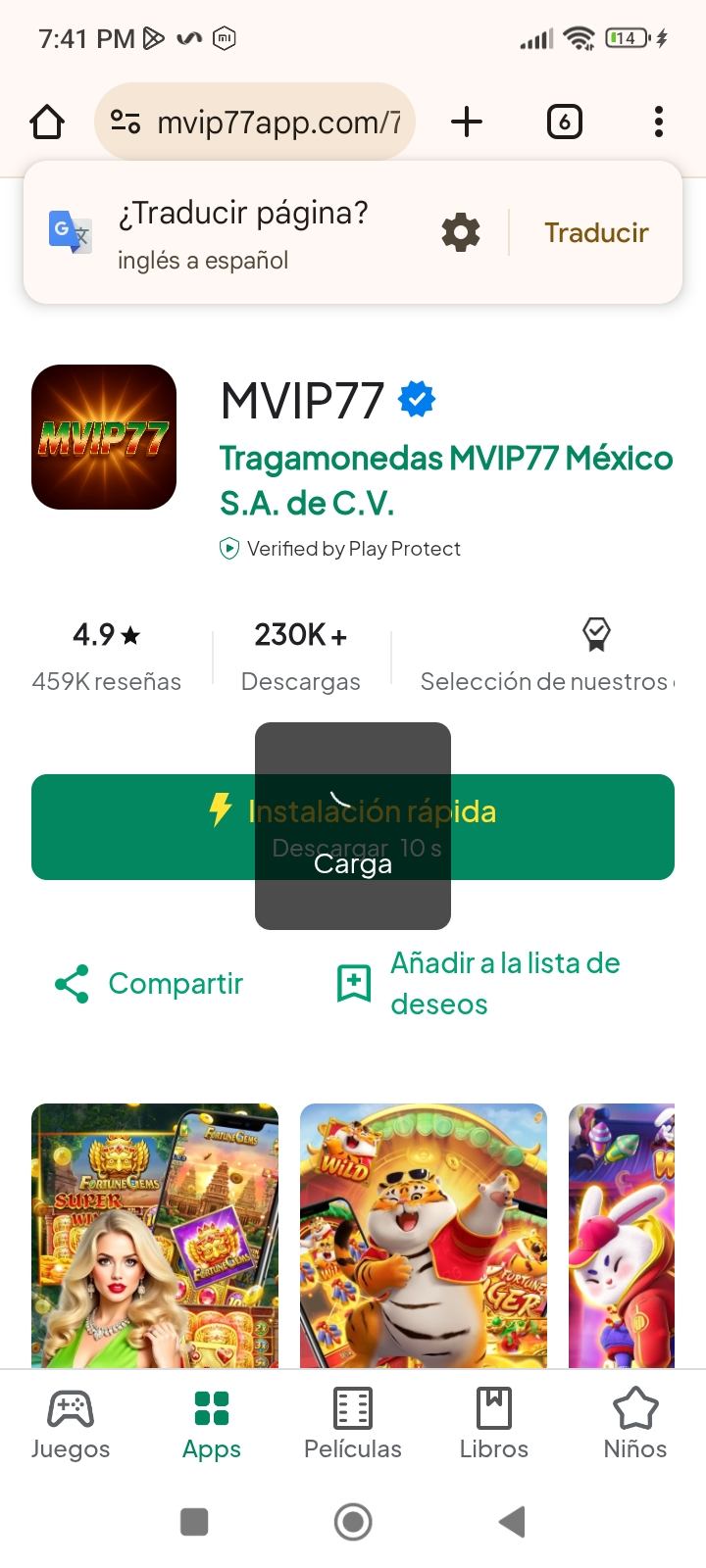View the Fortune Tiger screenshot
The height and width of the screenshot is (1568, 706).
point(424,1235)
